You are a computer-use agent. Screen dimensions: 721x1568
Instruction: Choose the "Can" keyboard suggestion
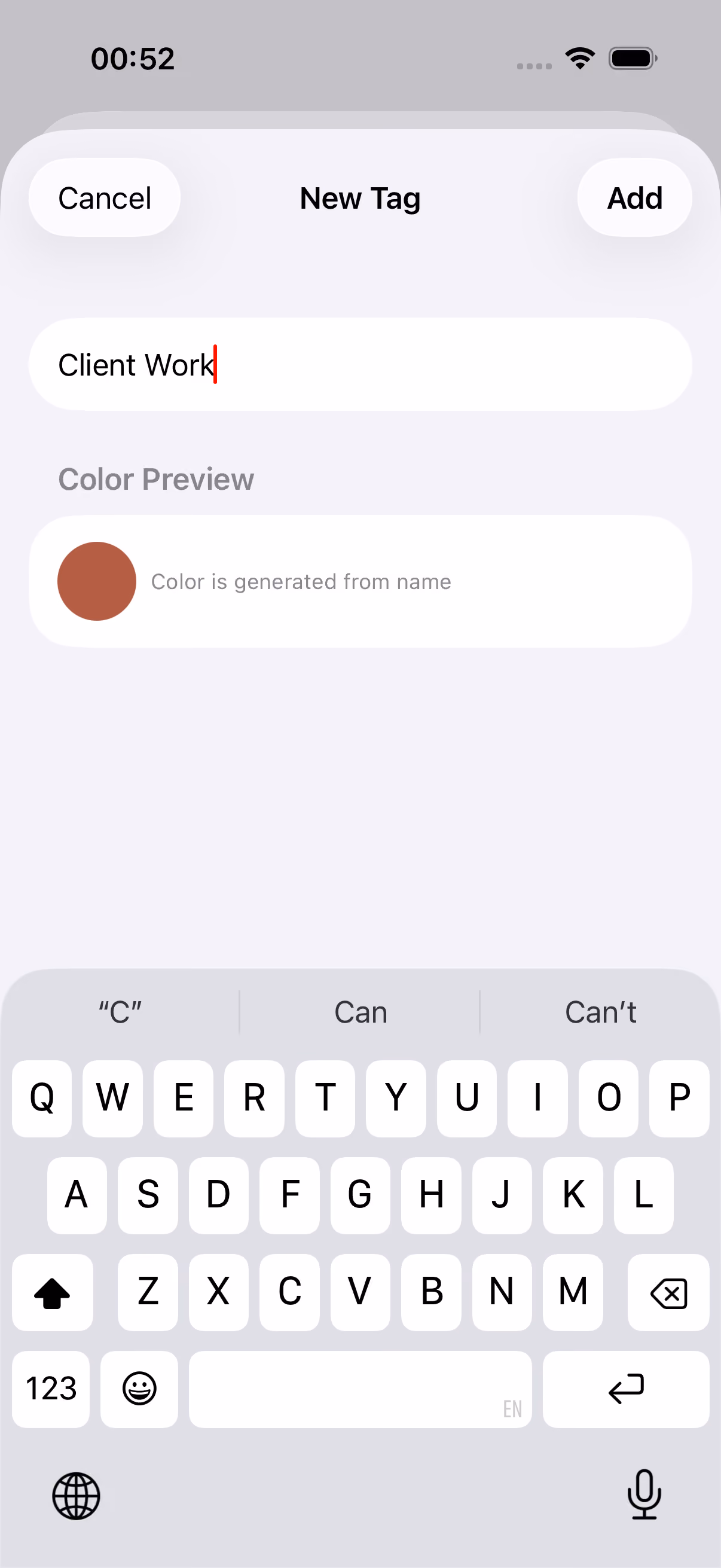click(360, 1012)
